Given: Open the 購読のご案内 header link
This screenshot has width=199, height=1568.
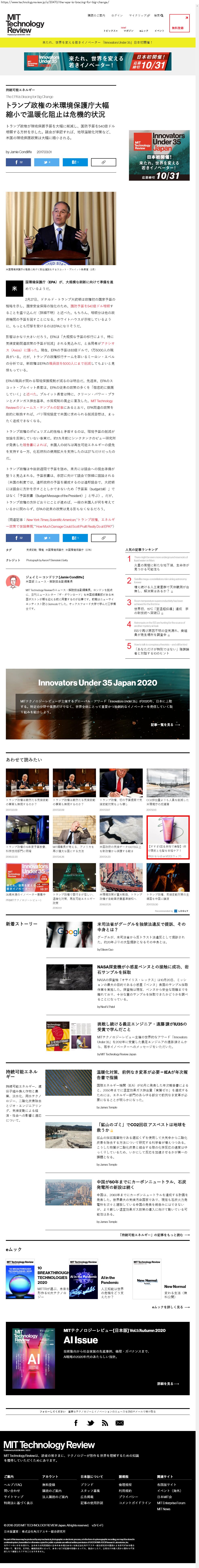Looking at the screenshot, I should pyautogui.click(x=95, y=15).
